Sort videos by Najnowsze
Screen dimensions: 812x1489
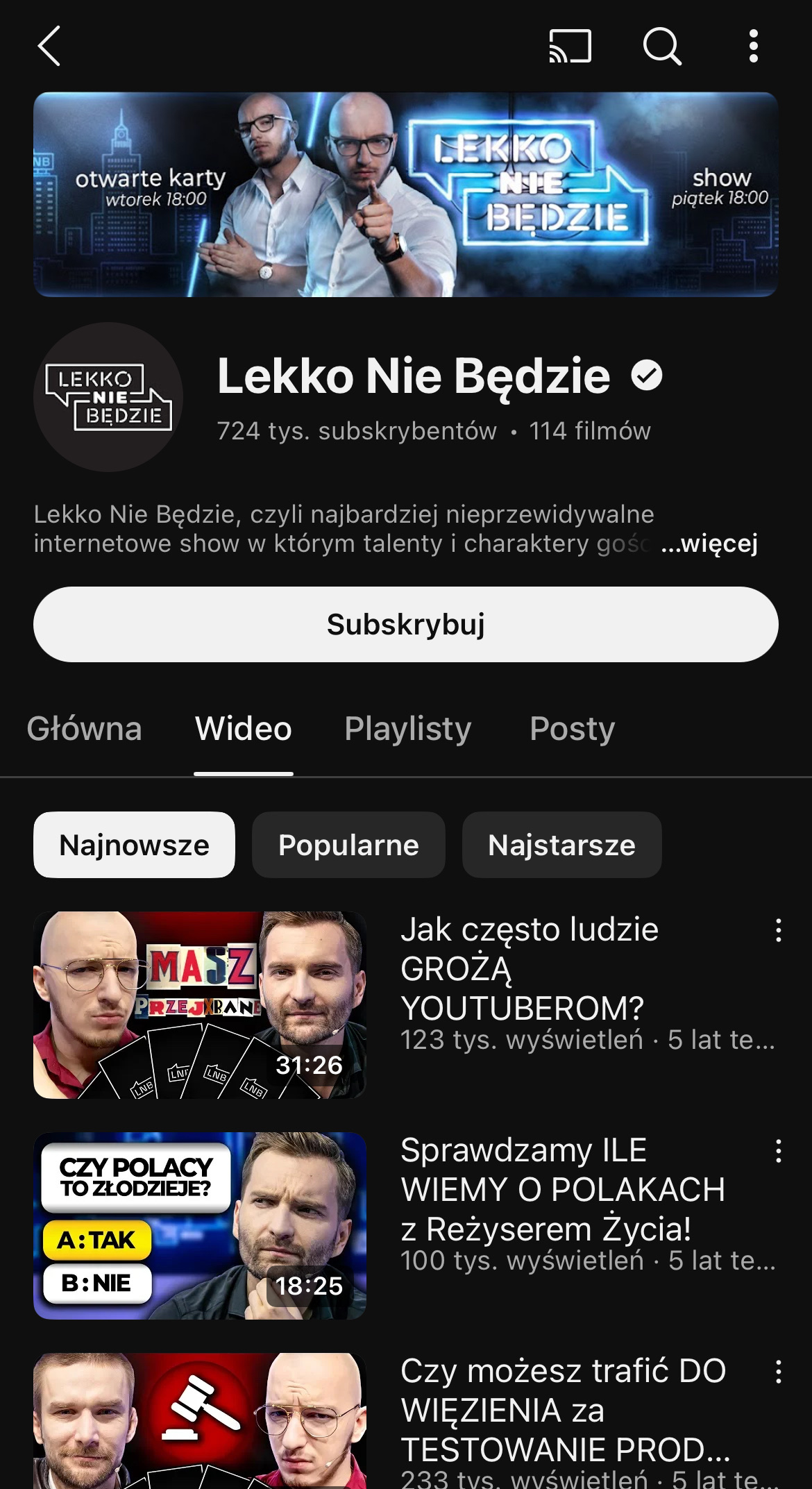pyautogui.click(x=134, y=845)
